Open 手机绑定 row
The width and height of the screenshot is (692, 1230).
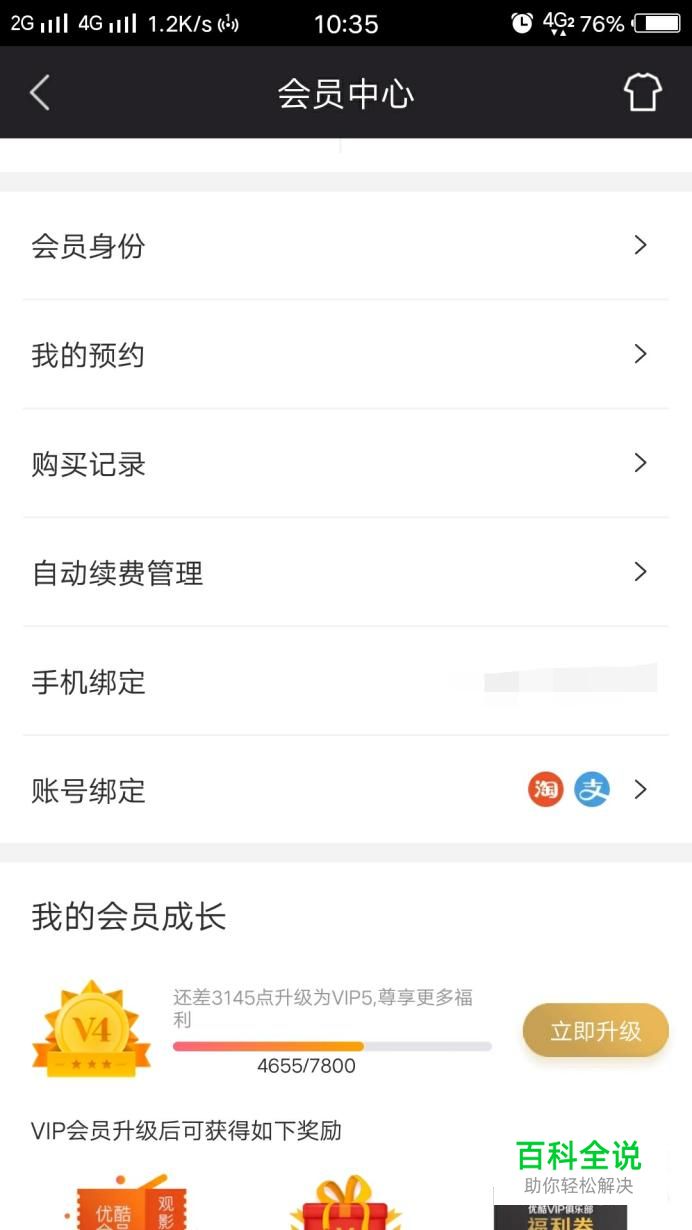point(345,682)
